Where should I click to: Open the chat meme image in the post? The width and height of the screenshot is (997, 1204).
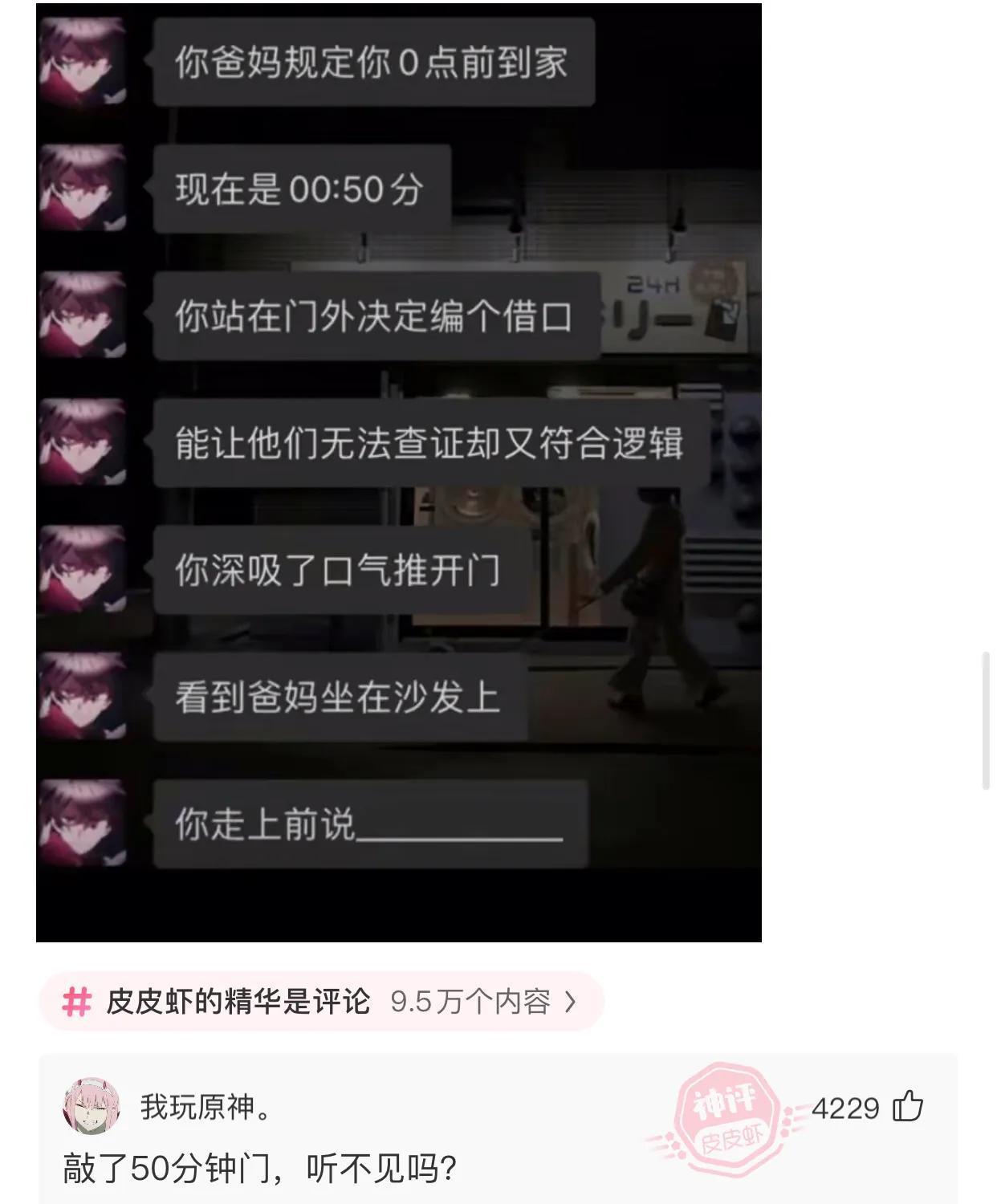(399, 472)
